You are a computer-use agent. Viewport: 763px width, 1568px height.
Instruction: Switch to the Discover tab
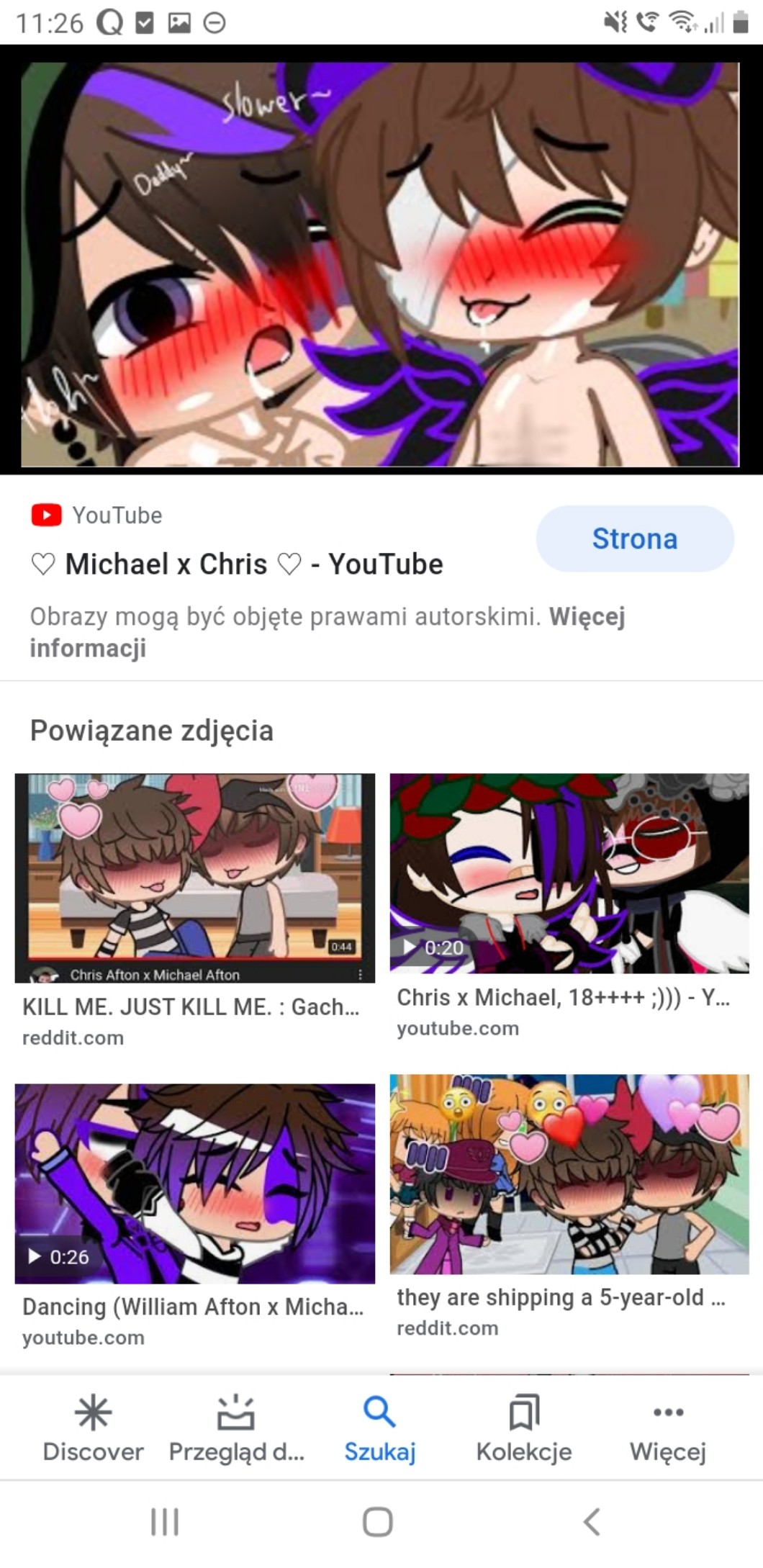click(93, 1428)
